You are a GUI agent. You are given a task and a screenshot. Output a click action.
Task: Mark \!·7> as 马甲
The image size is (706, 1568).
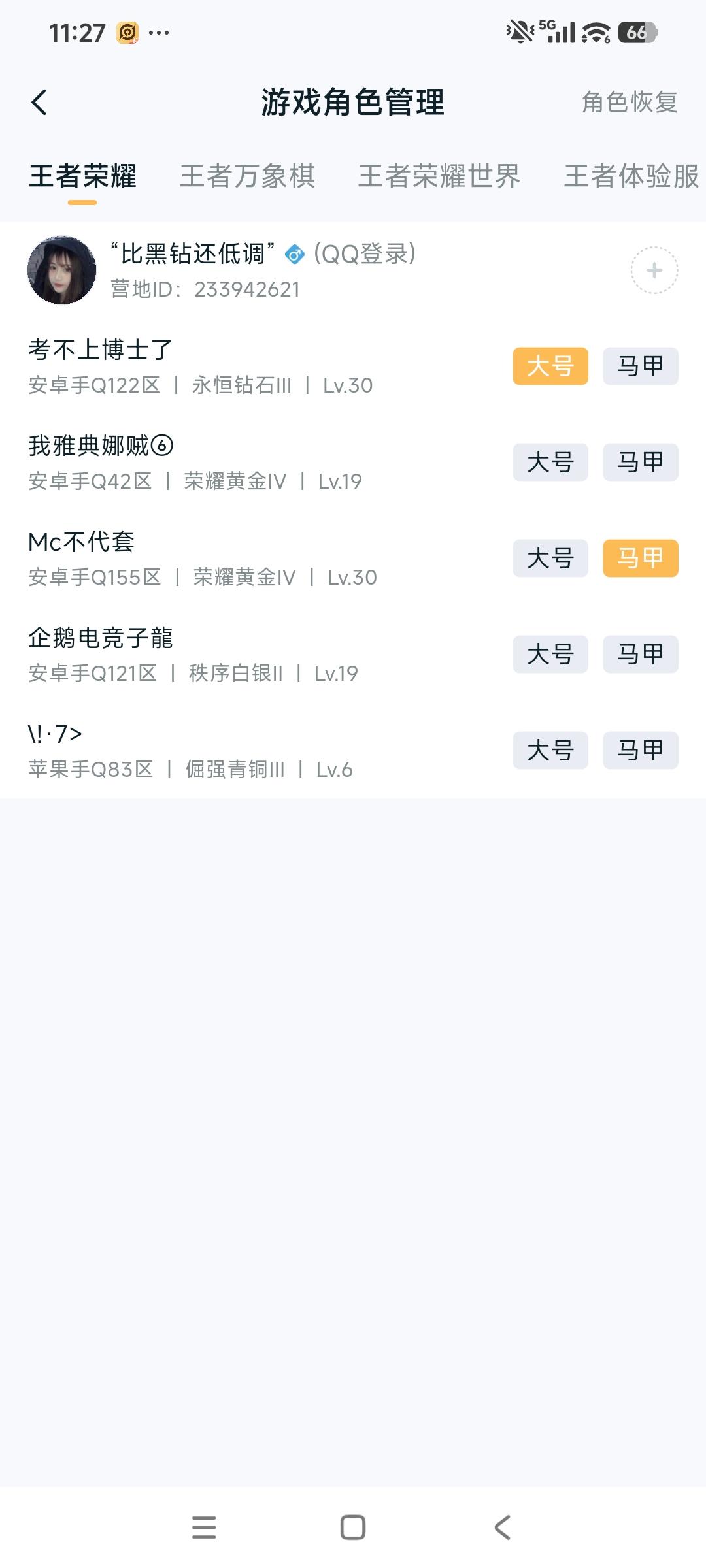click(640, 751)
